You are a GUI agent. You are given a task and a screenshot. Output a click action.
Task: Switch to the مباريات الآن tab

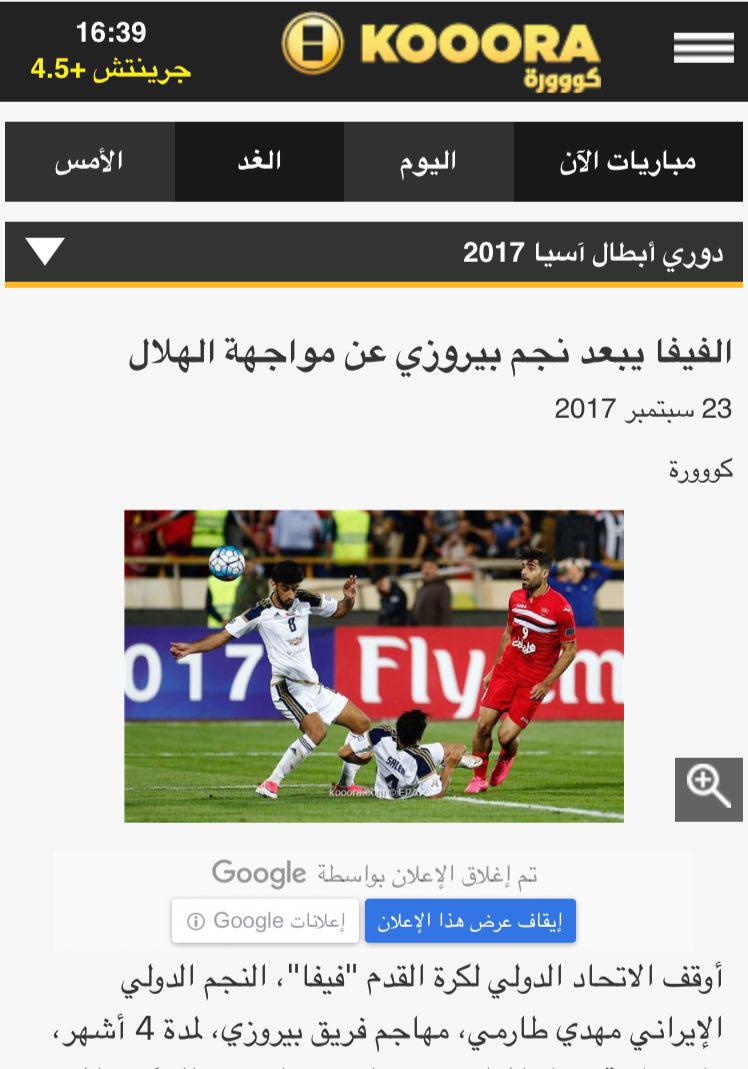coord(628,162)
